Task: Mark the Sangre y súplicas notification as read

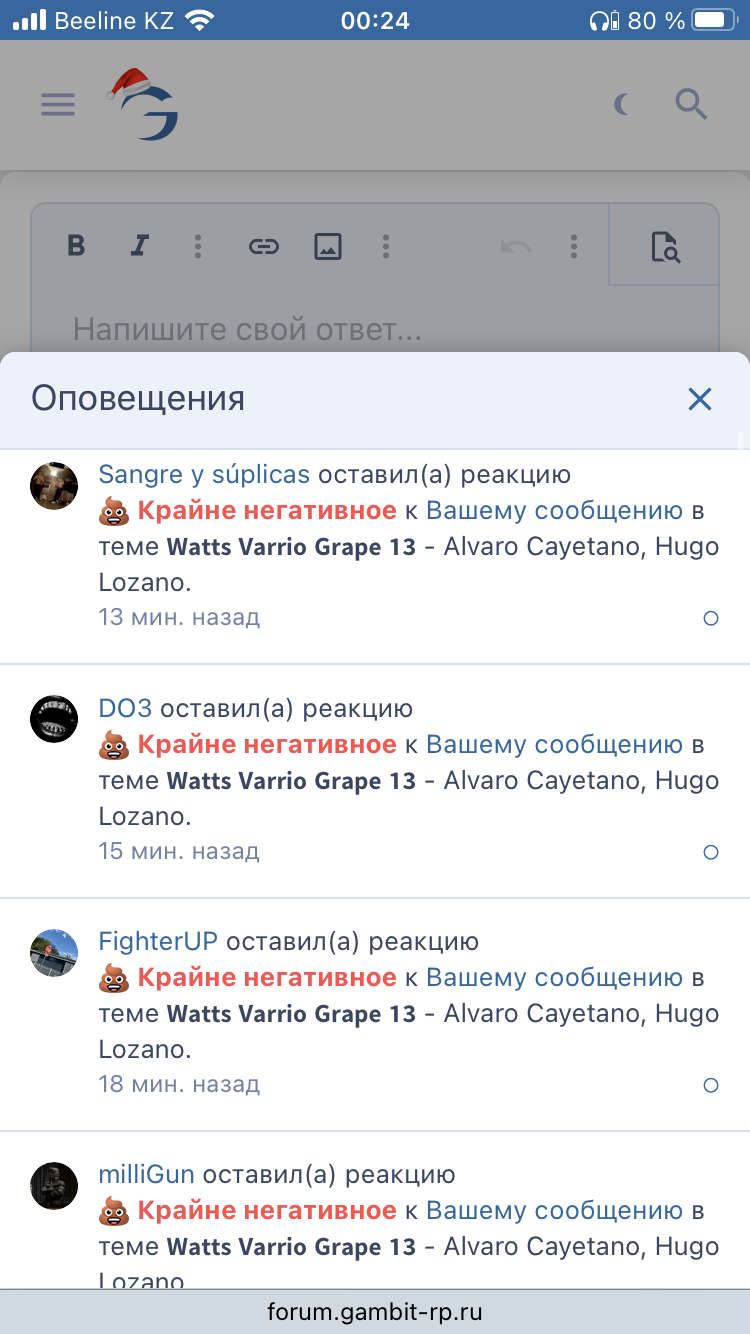Action: [x=711, y=619]
